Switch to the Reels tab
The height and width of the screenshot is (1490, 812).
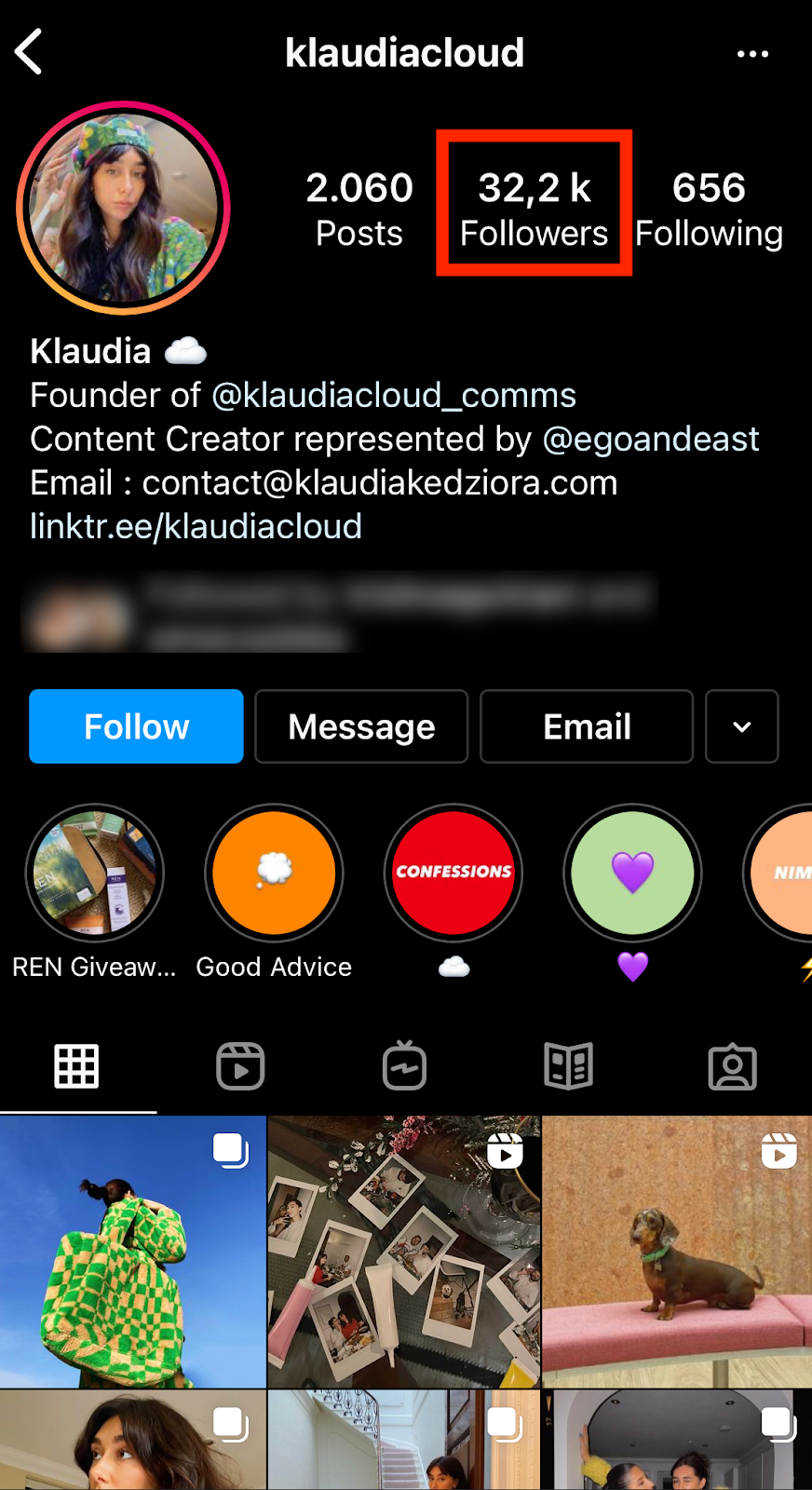click(x=240, y=1066)
